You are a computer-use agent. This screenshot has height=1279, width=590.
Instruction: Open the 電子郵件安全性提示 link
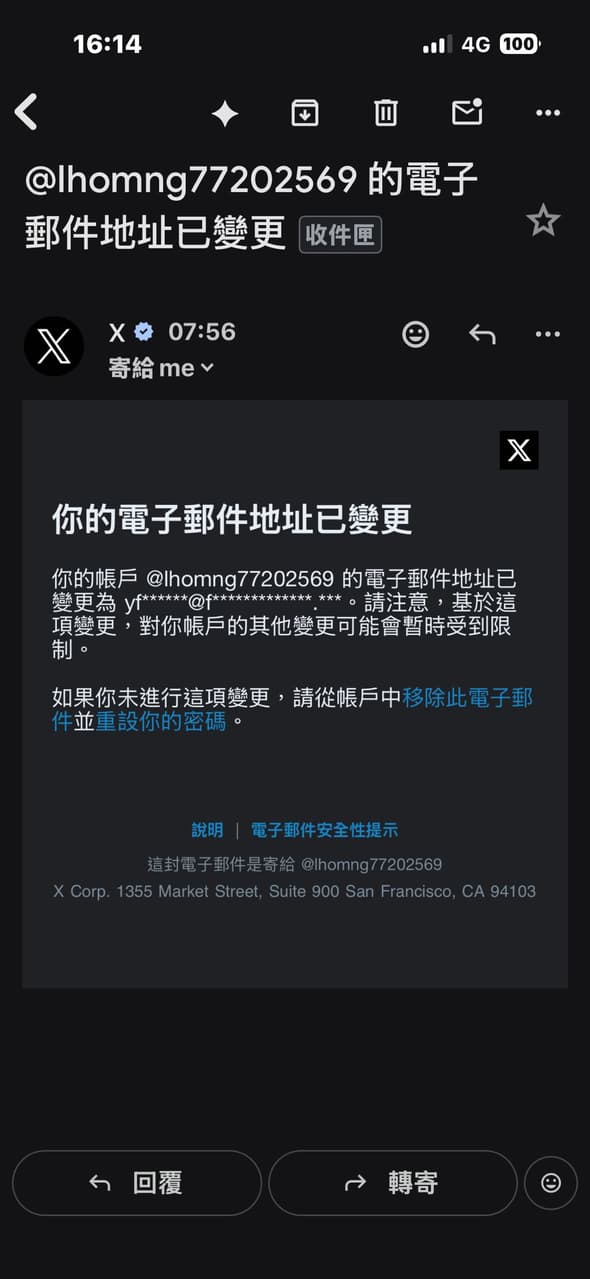(325, 830)
